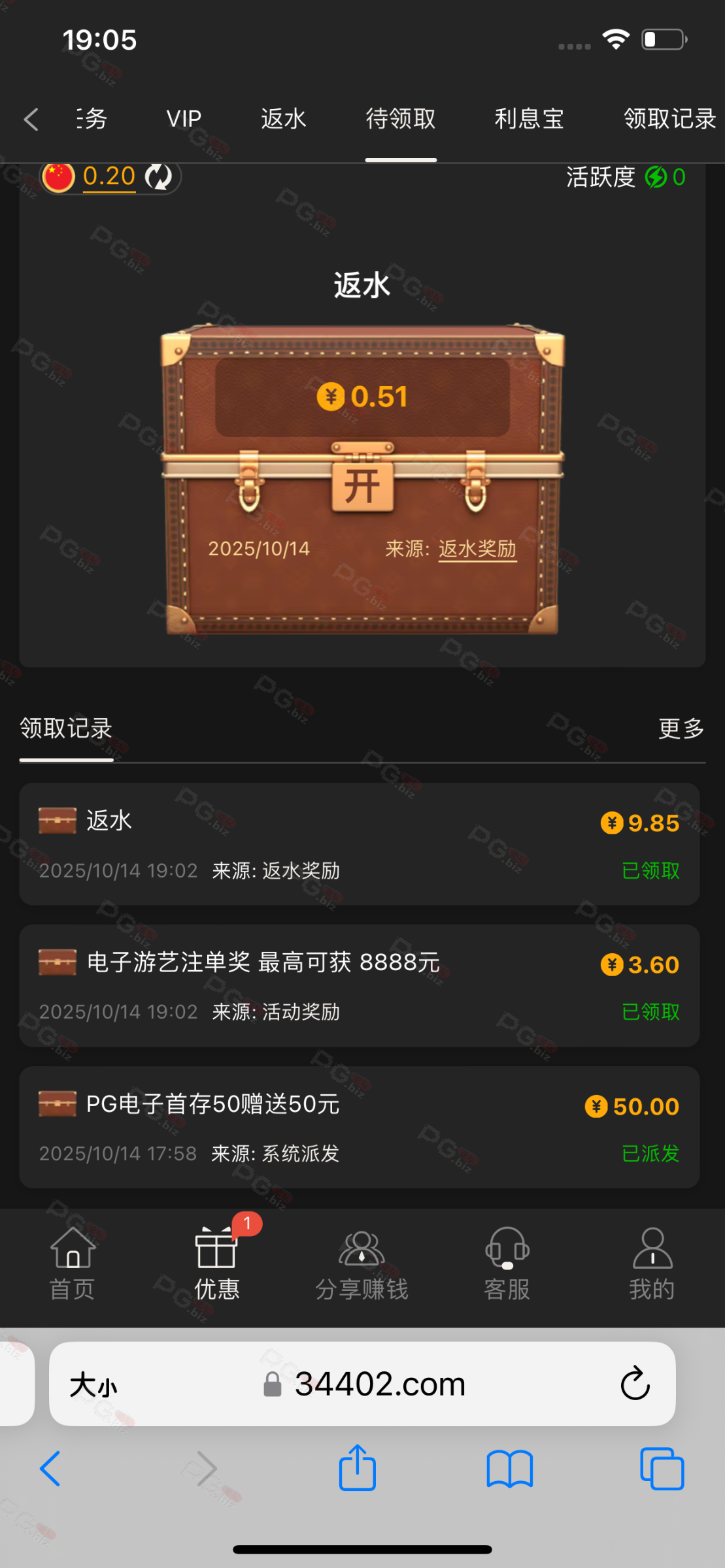The width and height of the screenshot is (725, 1568).
Task: Open Safari's share sheet
Action: [x=357, y=1468]
